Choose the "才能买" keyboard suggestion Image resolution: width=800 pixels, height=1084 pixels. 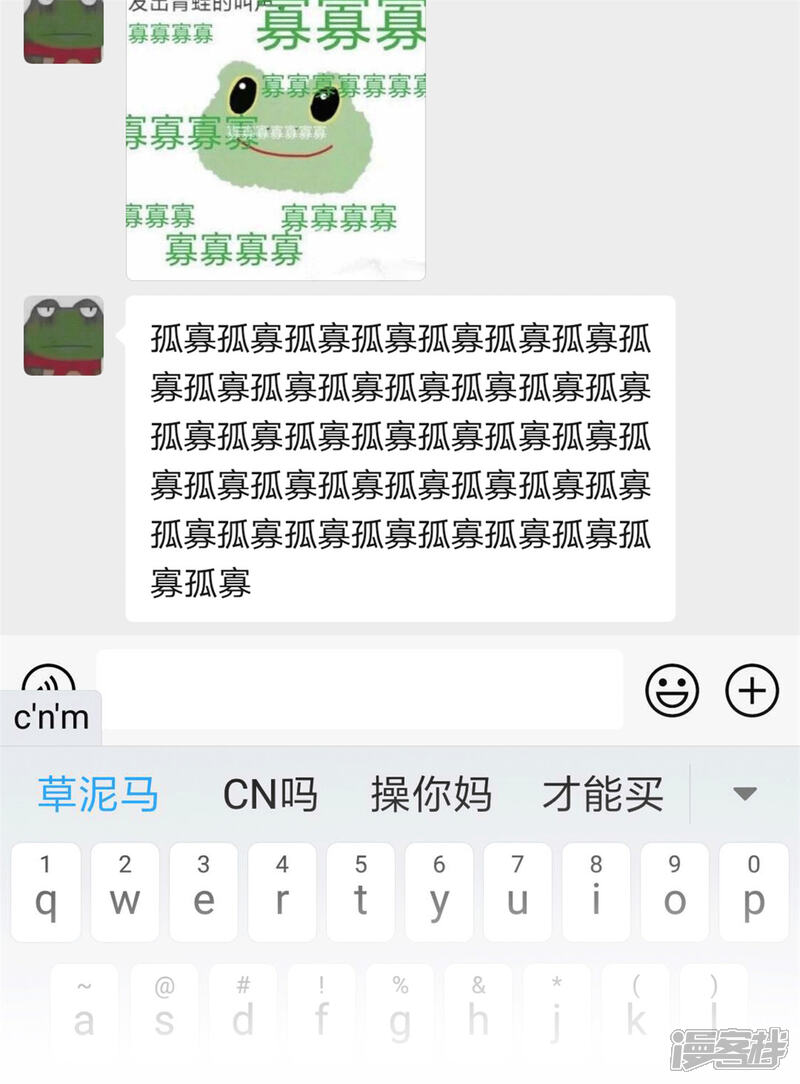pyautogui.click(x=603, y=795)
